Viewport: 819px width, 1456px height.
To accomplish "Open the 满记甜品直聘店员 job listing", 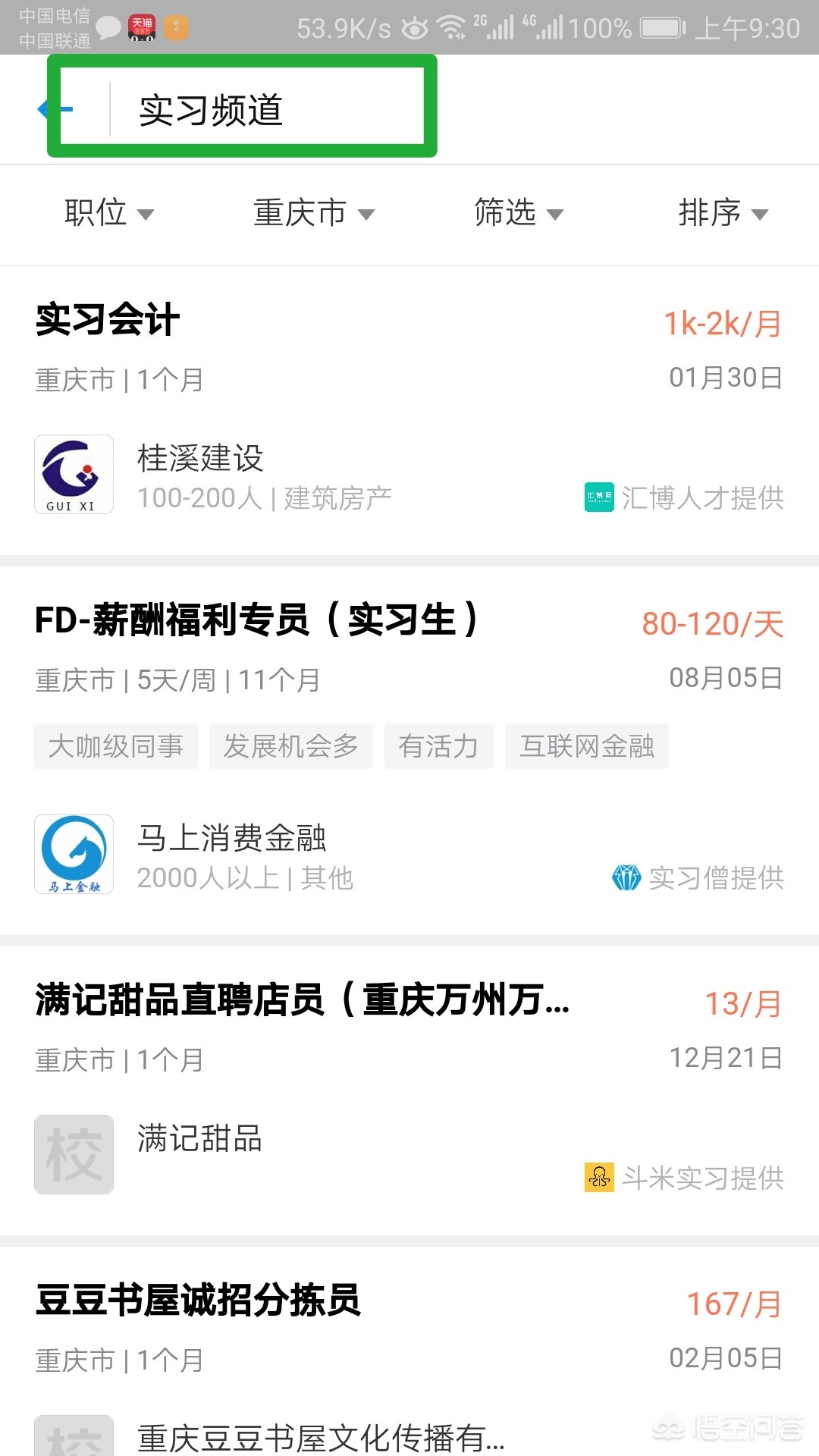I will point(302,999).
